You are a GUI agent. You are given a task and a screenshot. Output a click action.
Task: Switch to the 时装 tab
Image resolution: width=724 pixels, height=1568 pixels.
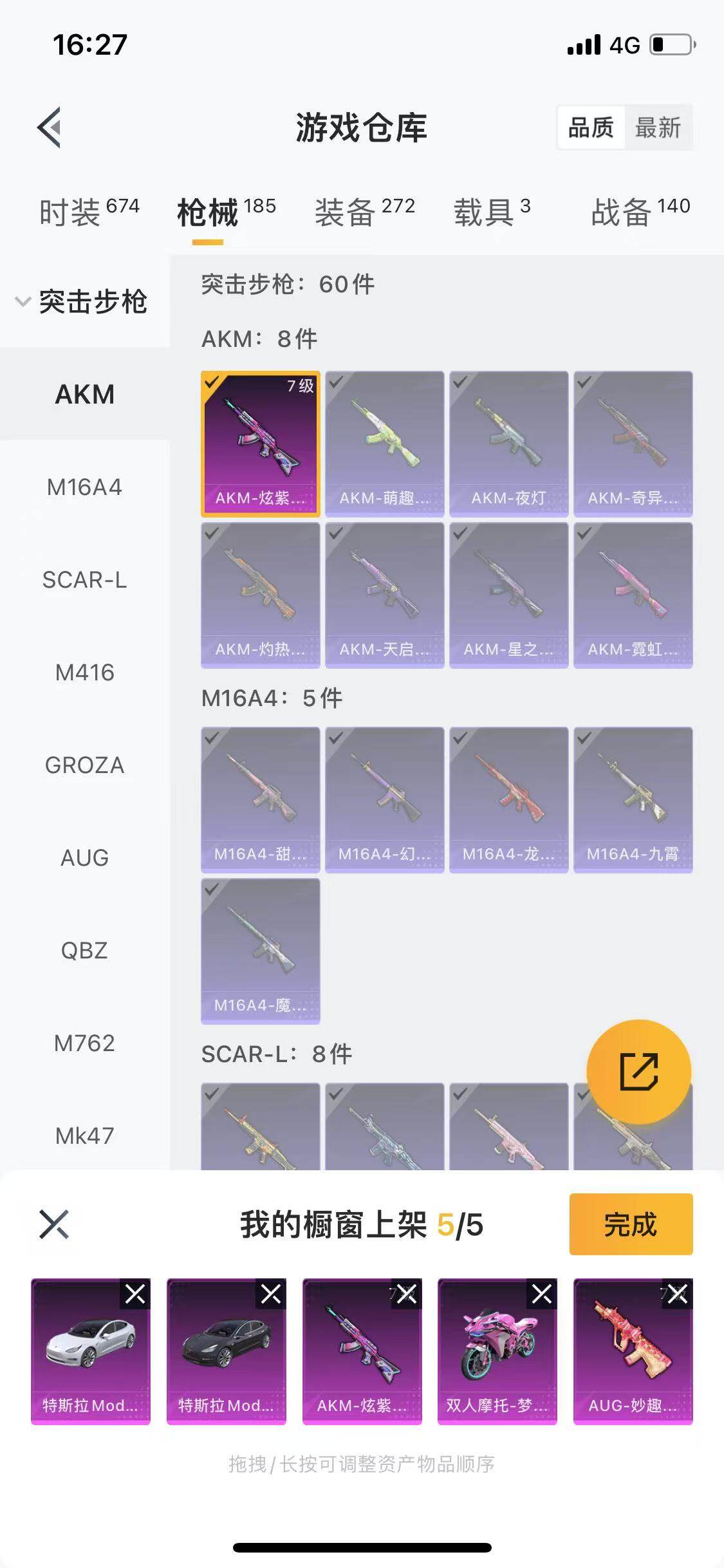coord(89,212)
